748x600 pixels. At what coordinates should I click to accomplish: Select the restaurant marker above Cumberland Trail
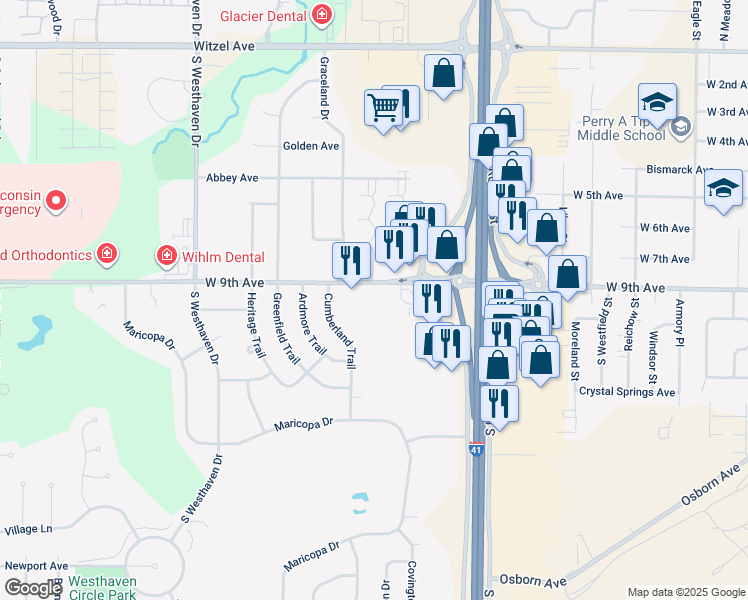[x=351, y=261]
